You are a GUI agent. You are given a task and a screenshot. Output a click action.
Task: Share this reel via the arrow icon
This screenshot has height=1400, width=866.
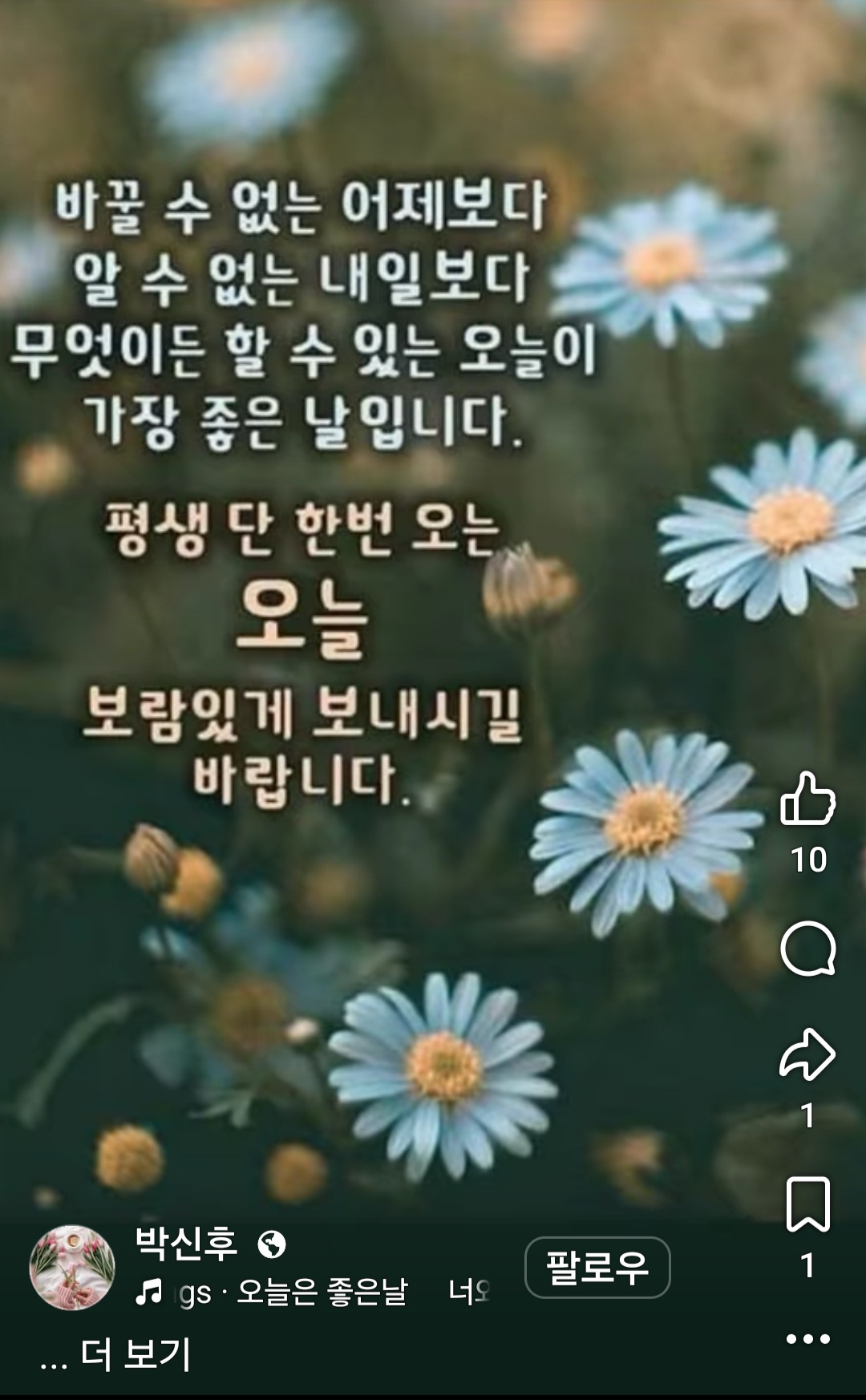(x=807, y=1054)
